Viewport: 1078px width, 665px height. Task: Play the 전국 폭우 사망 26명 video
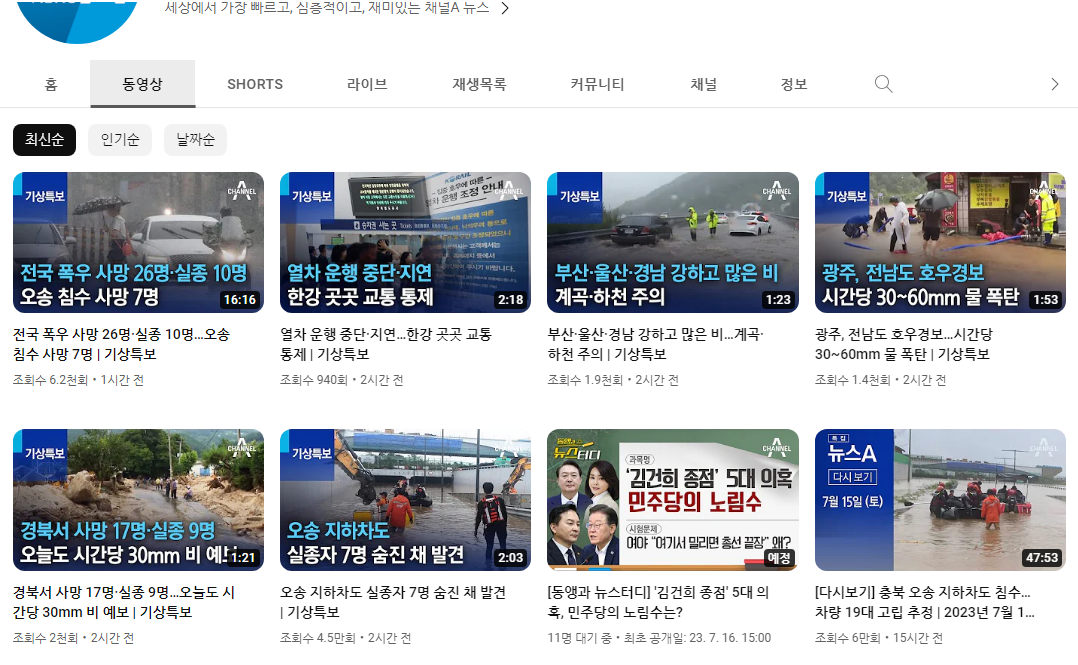138,242
